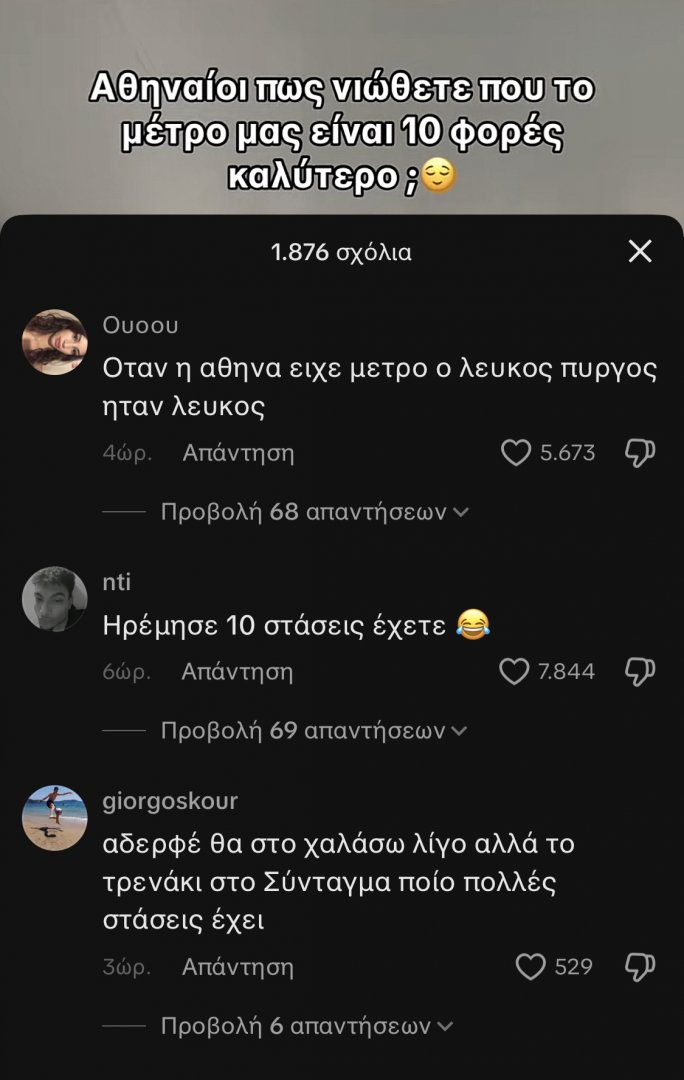Open giorgoskour's profile avatar
The image size is (684, 1080).
tap(55, 818)
